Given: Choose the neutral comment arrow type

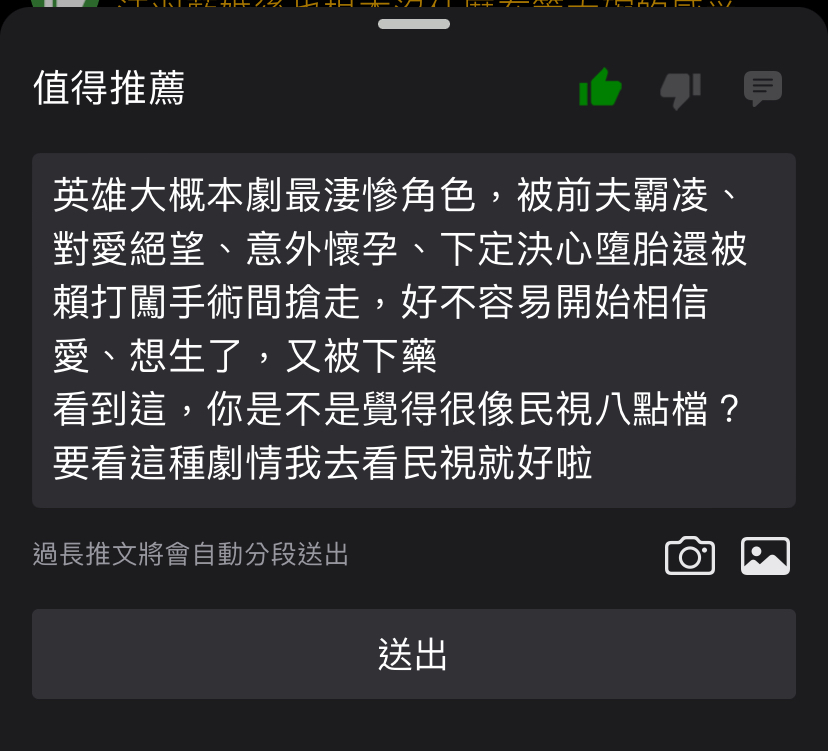Looking at the screenshot, I should tap(763, 89).
